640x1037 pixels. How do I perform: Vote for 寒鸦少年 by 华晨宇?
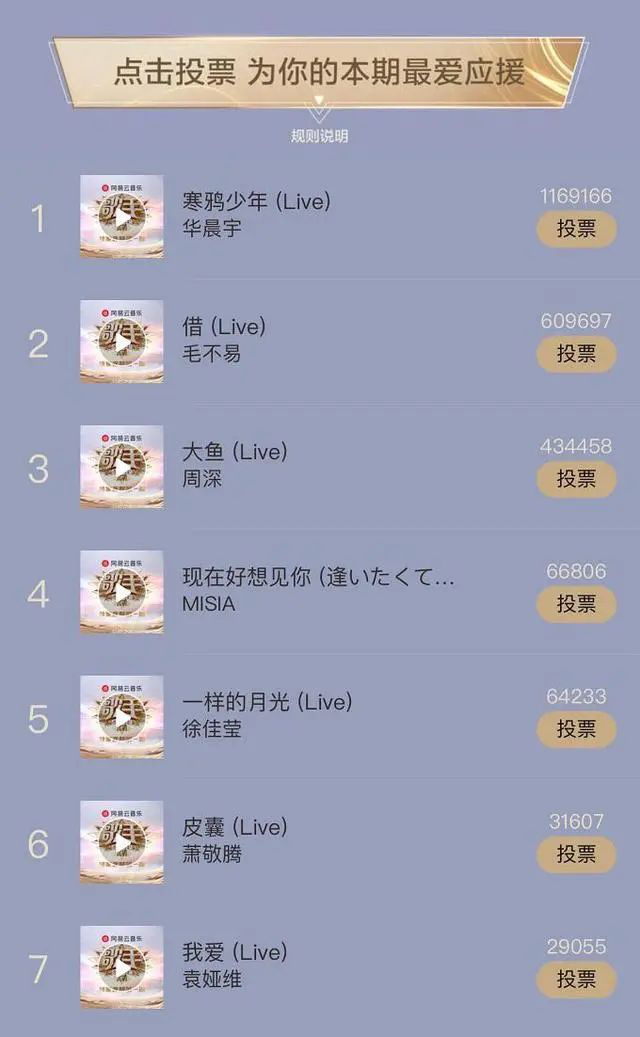click(576, 229)
